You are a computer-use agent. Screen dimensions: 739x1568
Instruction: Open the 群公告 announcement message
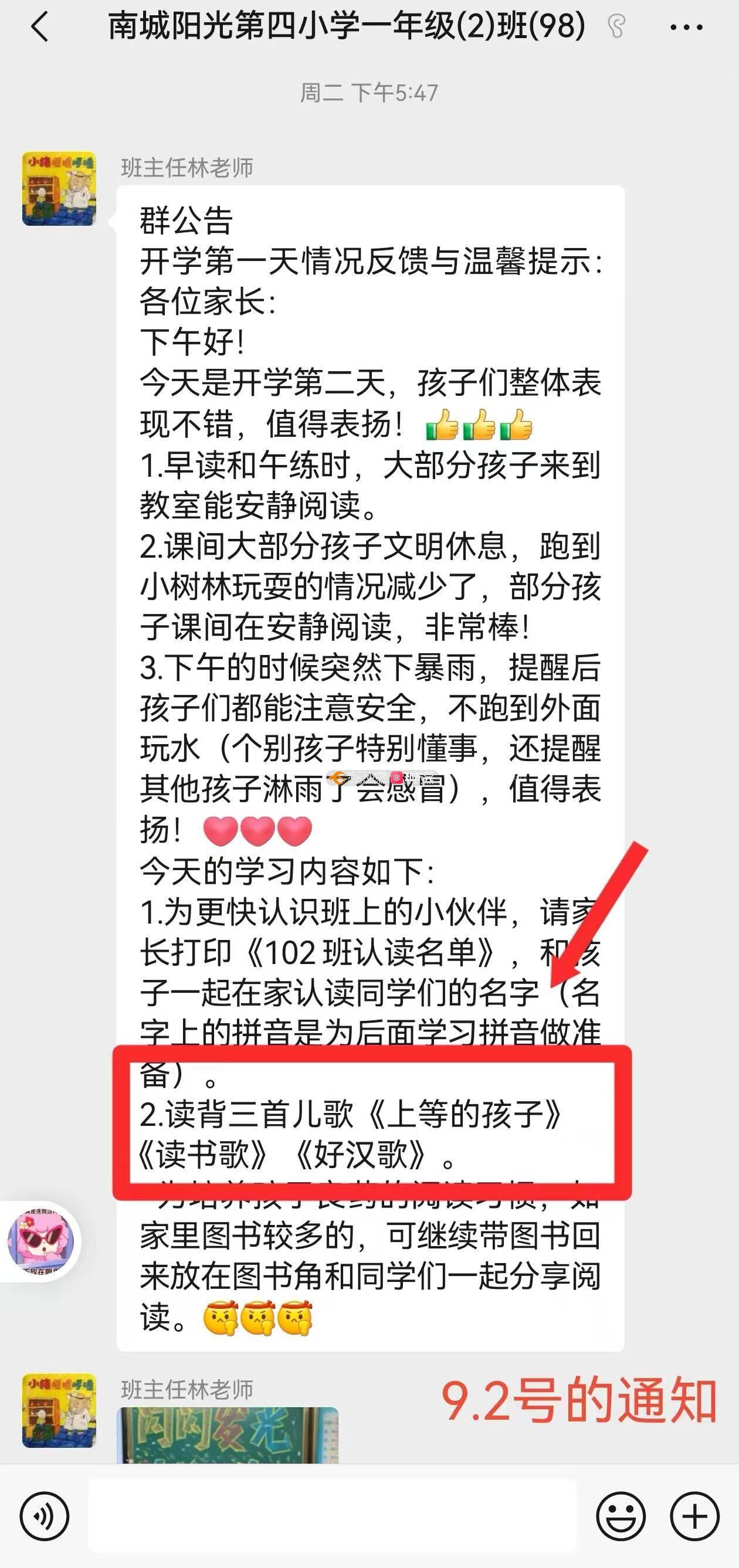coord(369,609)
